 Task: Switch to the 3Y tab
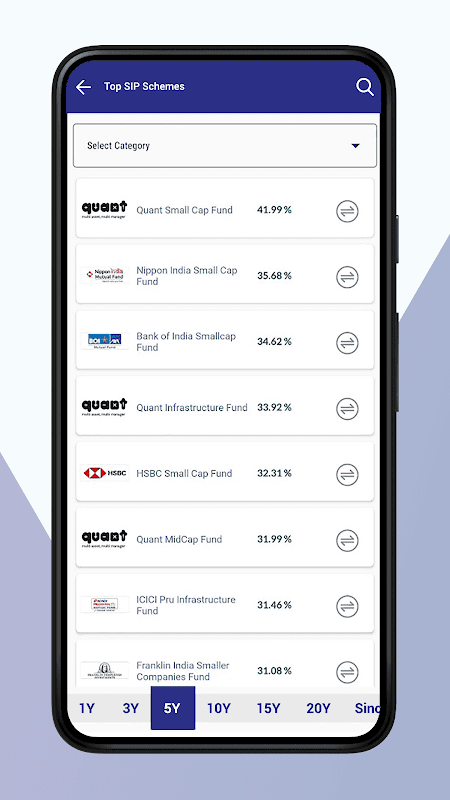click(131, 708)
